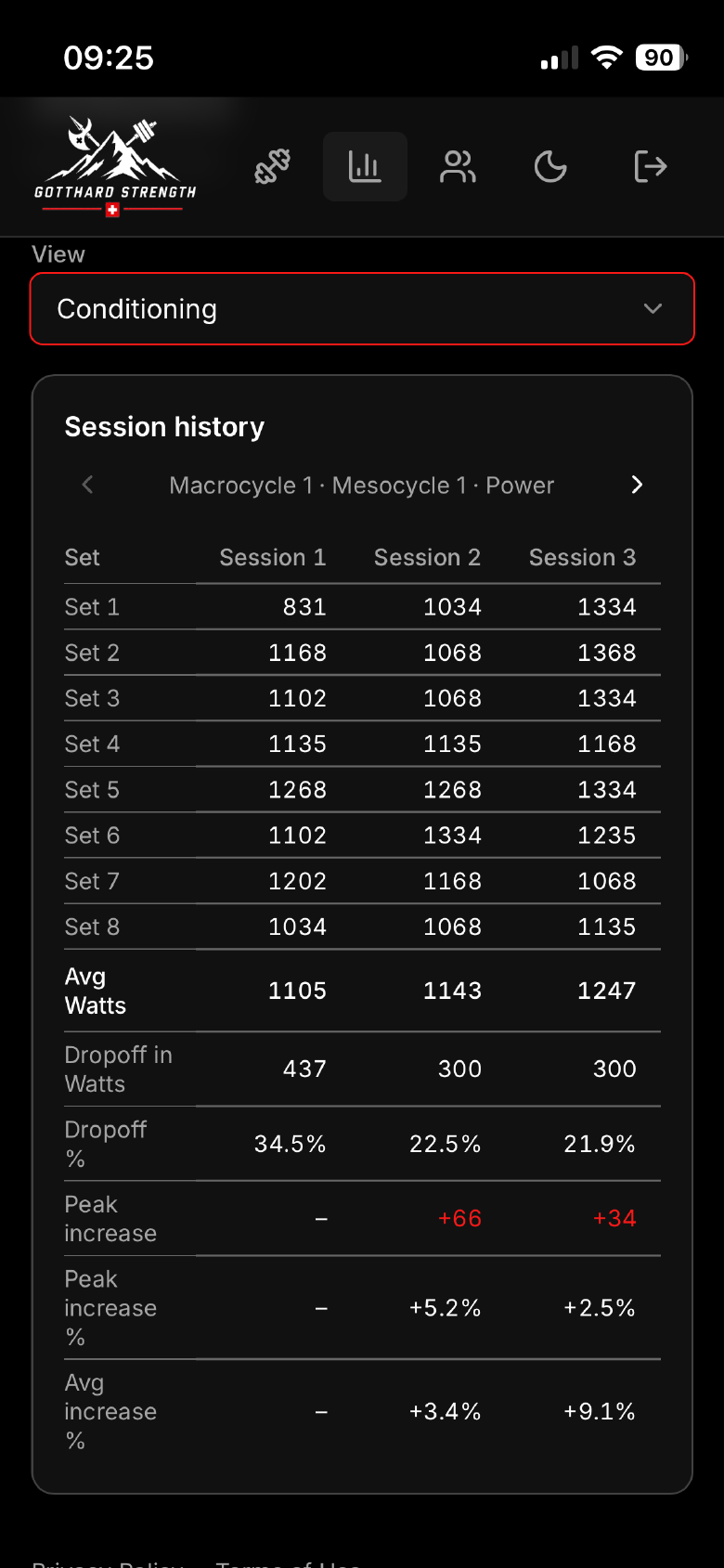Screen dimensions: 724x1568
Task: Go to the previous mesocycle with the left chevron
Action: 87,485
